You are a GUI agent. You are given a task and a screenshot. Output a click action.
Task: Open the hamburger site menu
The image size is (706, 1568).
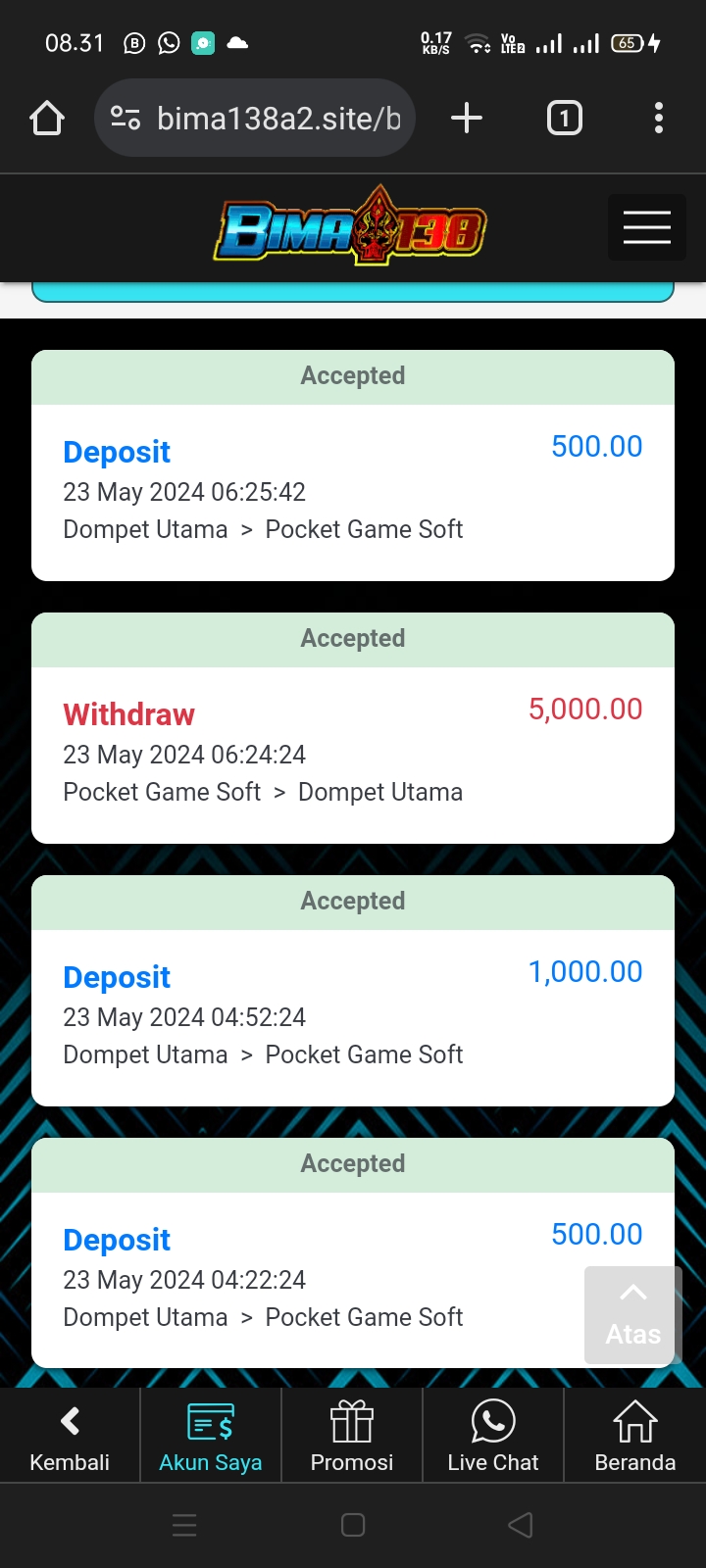pos(646,227)
